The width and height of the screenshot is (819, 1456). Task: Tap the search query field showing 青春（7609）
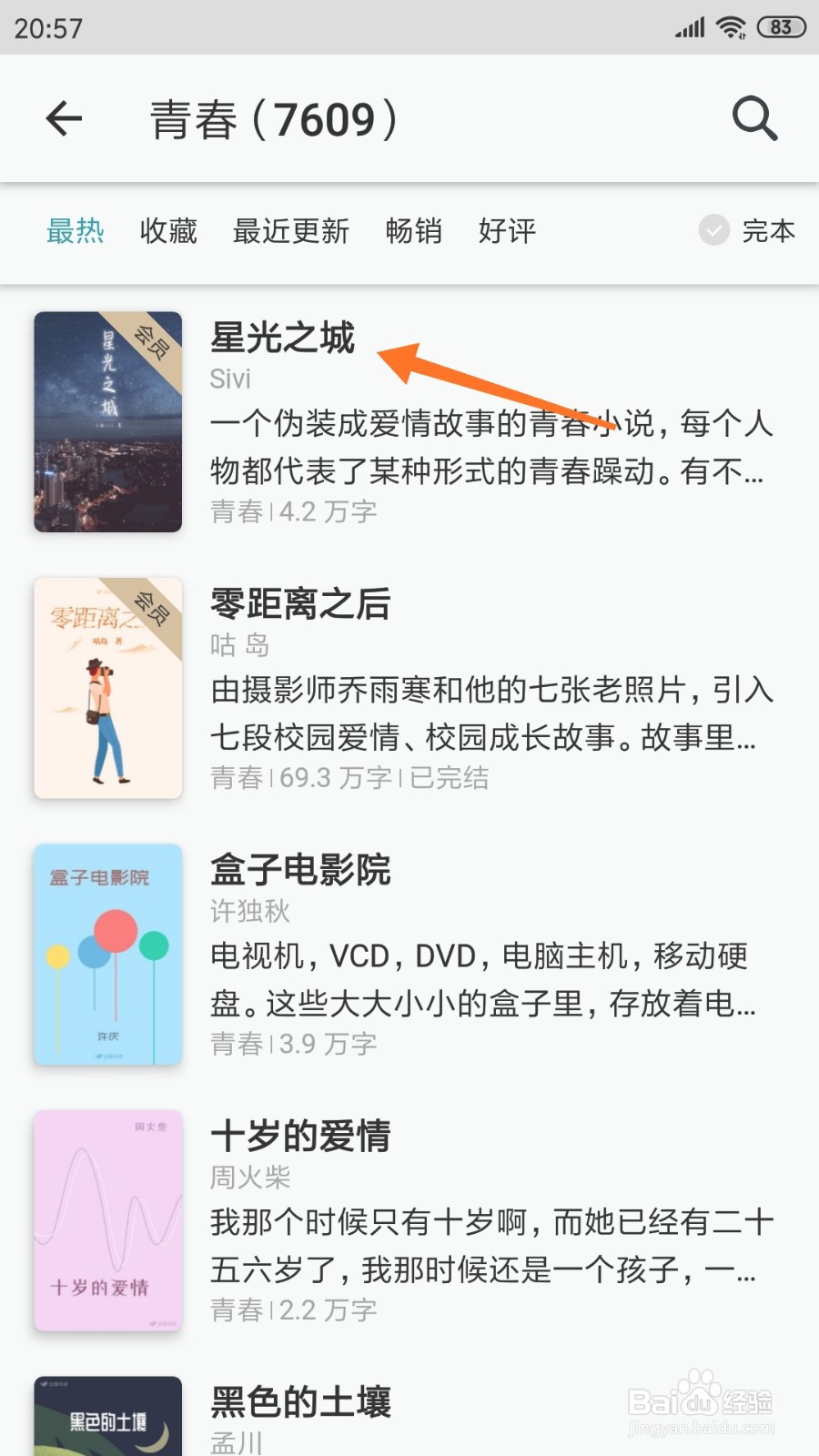273,118
